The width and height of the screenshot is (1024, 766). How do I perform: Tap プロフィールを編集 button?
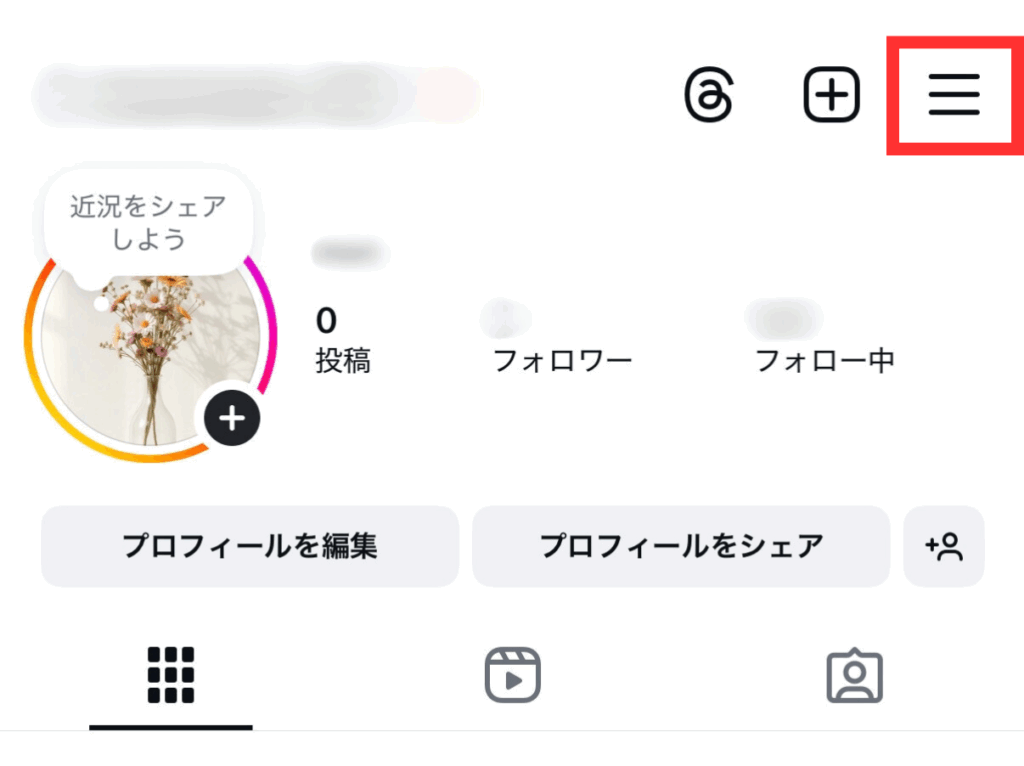click(250, 546)
